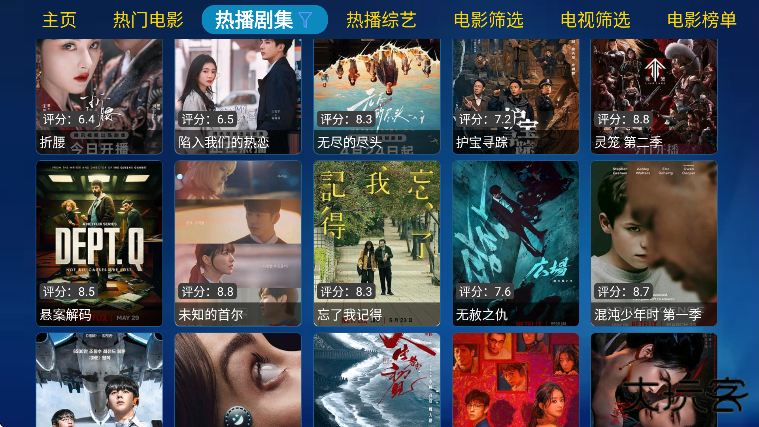The height and width of the screenshot is (427, 759).
Task: Select the 电影榜单 tab
Action: (x=702, y=20)
